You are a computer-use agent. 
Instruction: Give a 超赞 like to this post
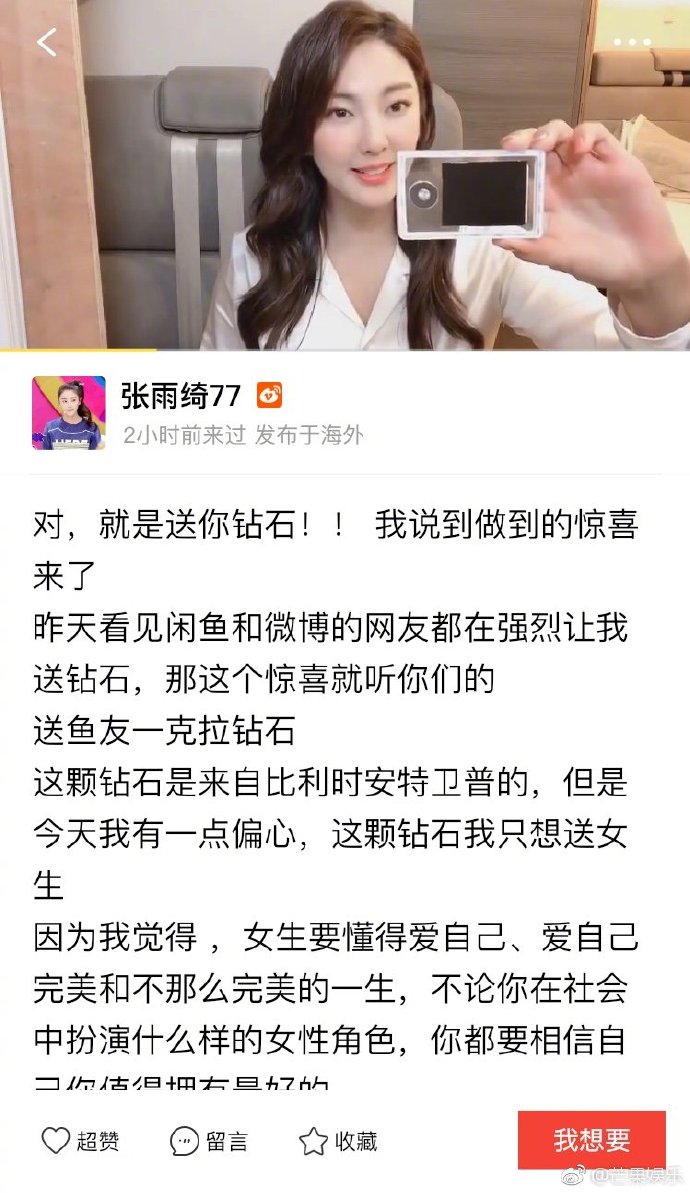[x=80, y=1141]
